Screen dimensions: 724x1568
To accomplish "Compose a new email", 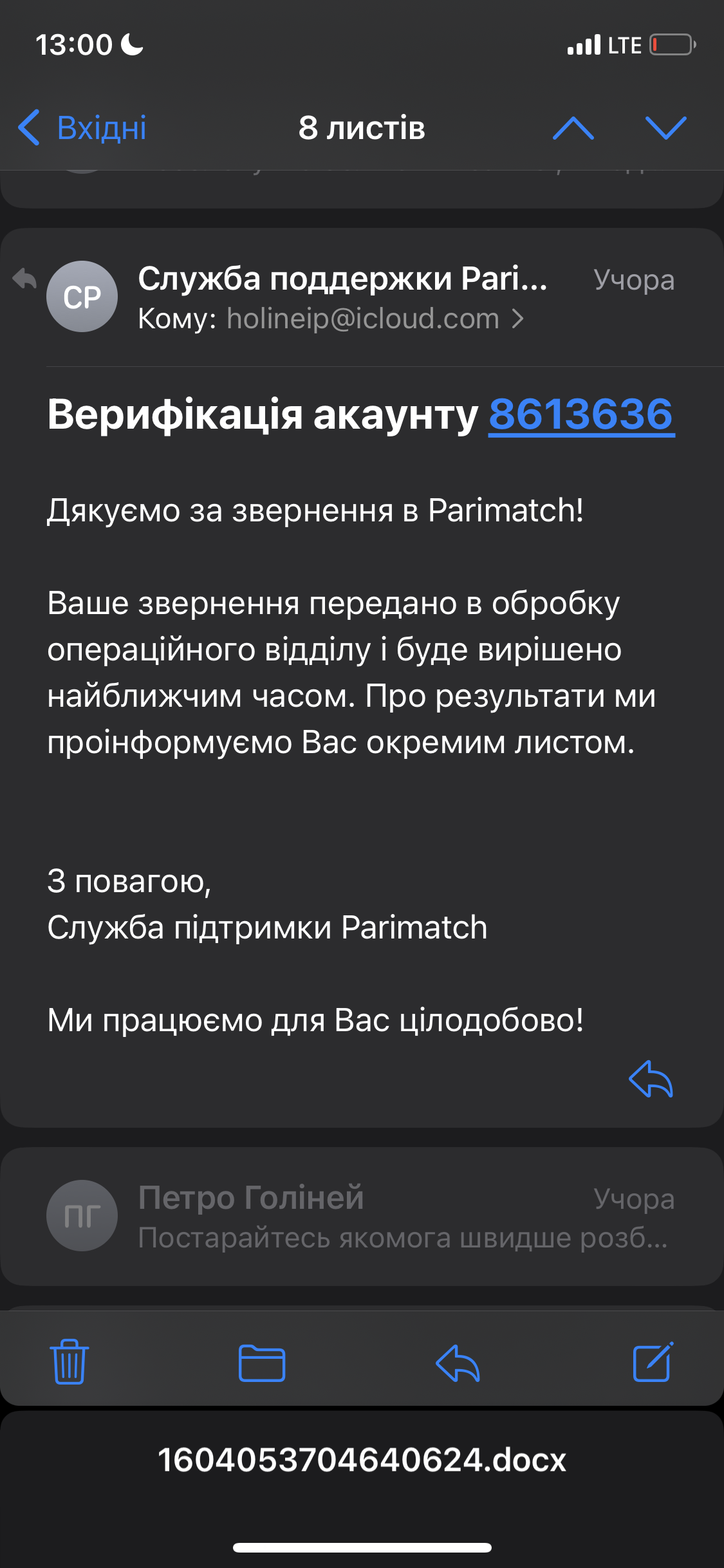I will 653,1361.
